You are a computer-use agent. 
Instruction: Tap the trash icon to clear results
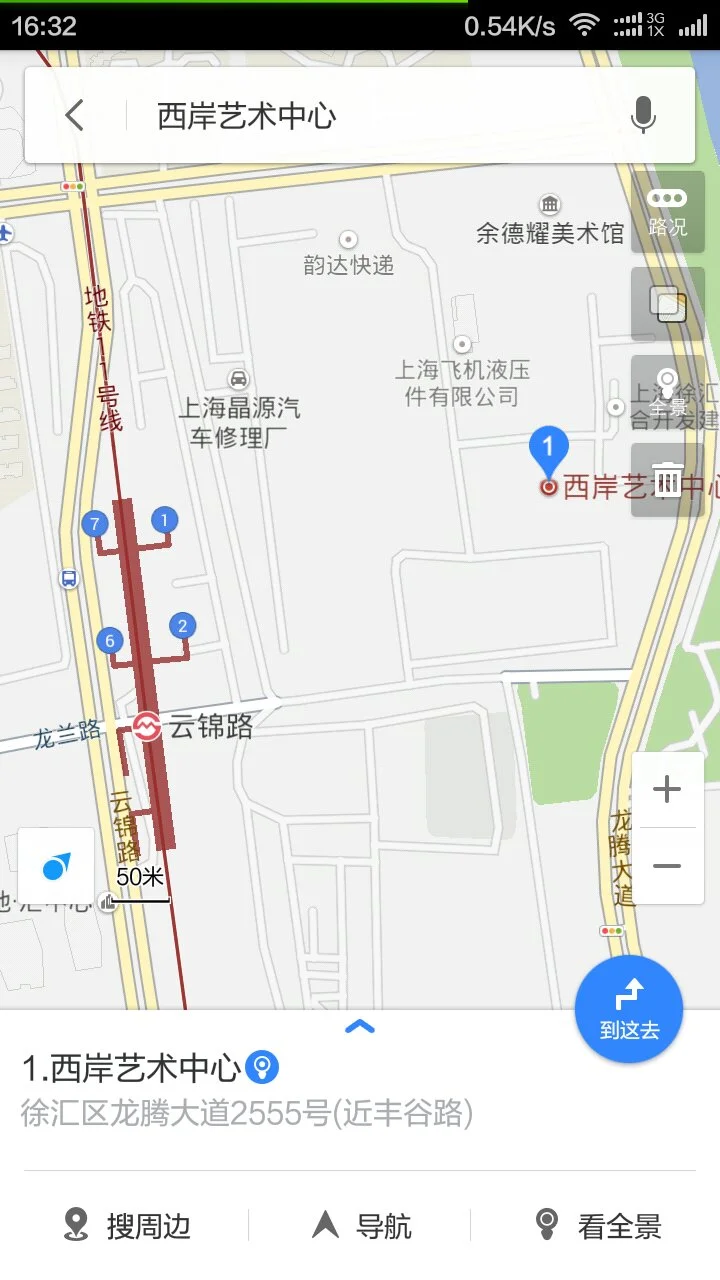(x=666, y=478)
